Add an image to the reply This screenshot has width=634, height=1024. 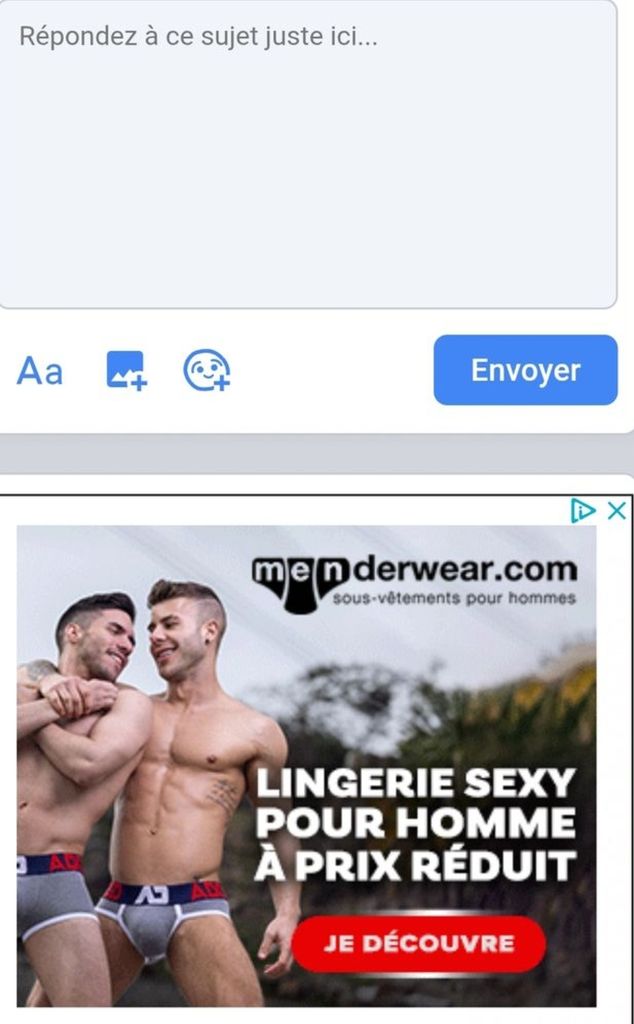pyautogui.click(x=127, y=370)
